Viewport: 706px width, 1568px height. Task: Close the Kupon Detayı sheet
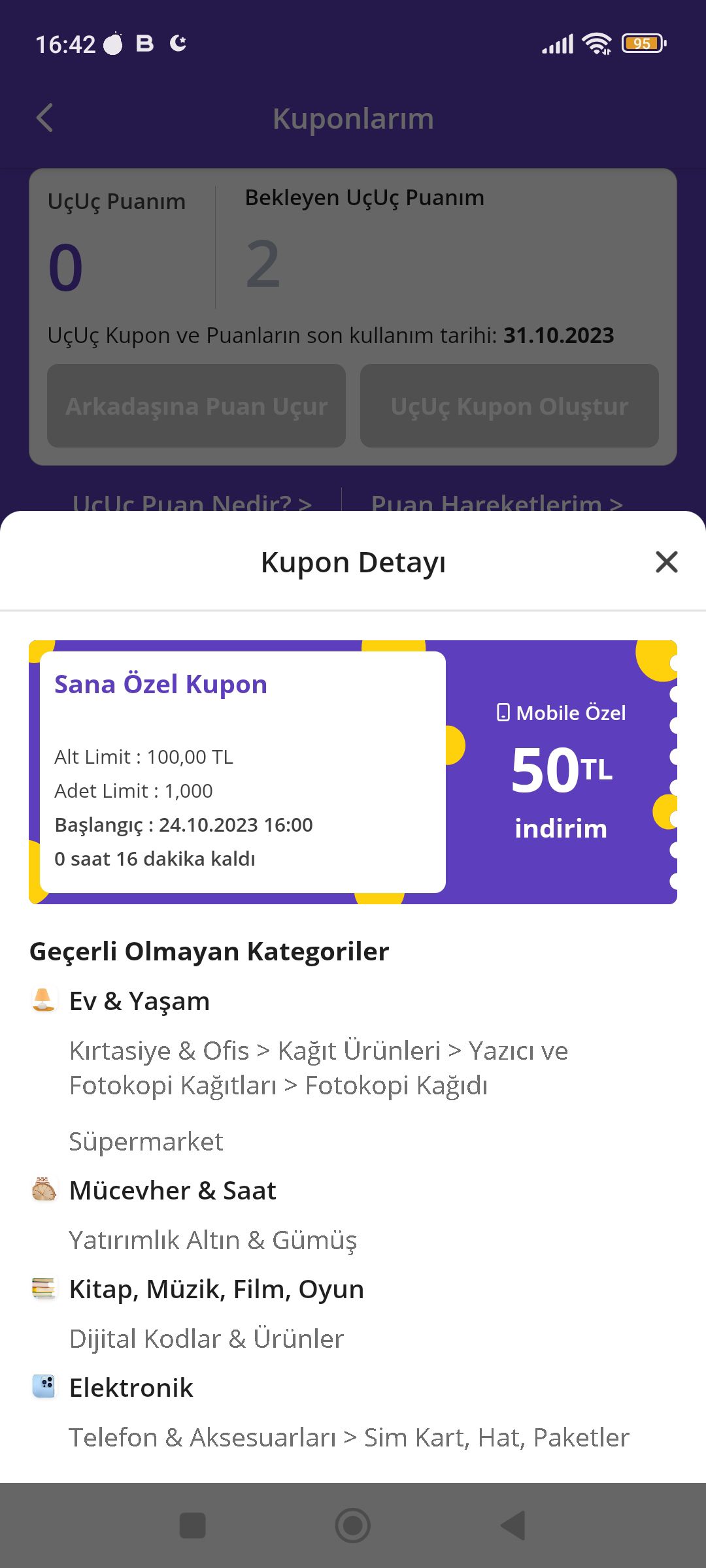(666, 562)
